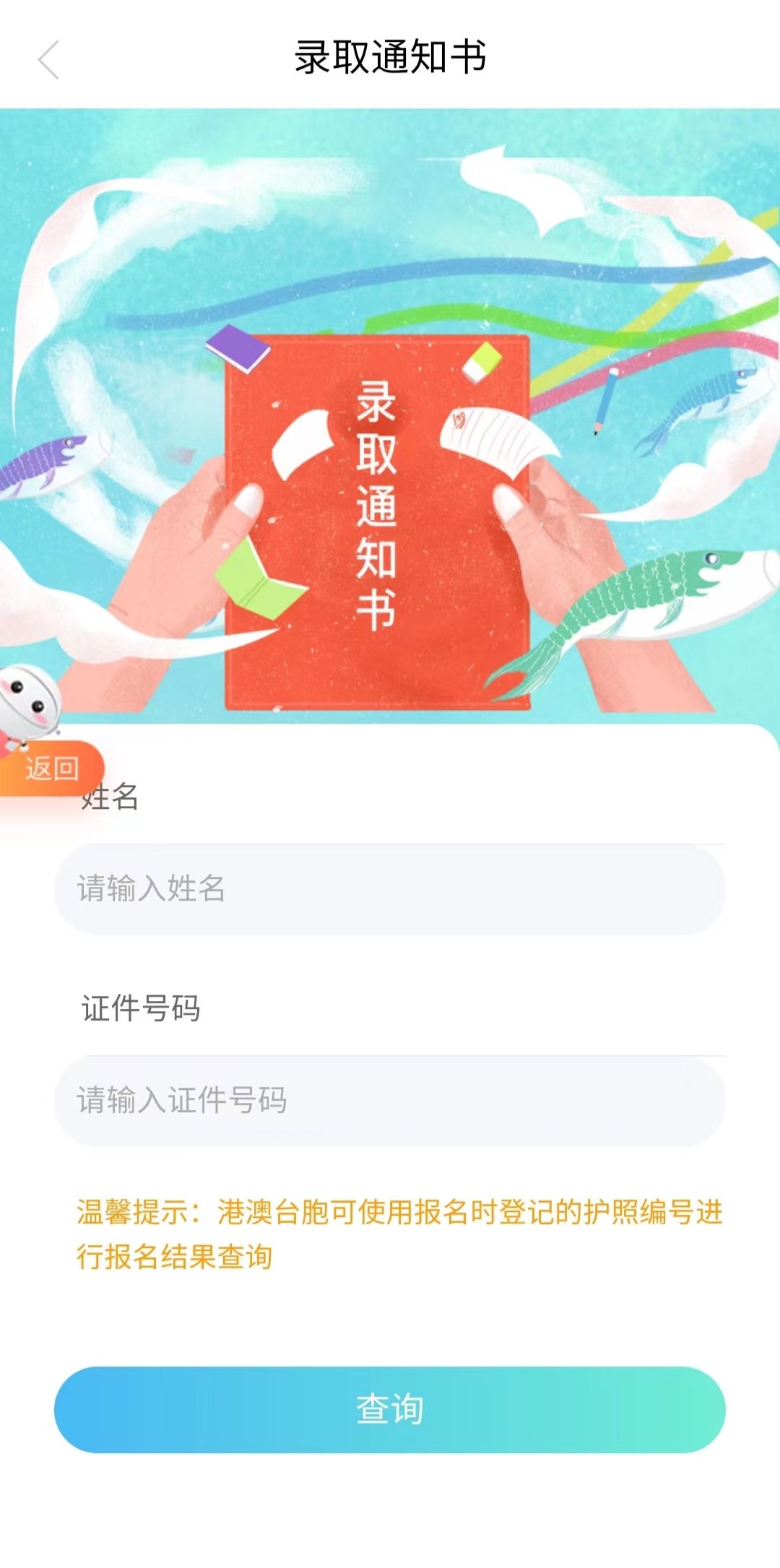Tap the 查询 button
This screenshot has height=1568, width=780.
[x=390, y=1409]
